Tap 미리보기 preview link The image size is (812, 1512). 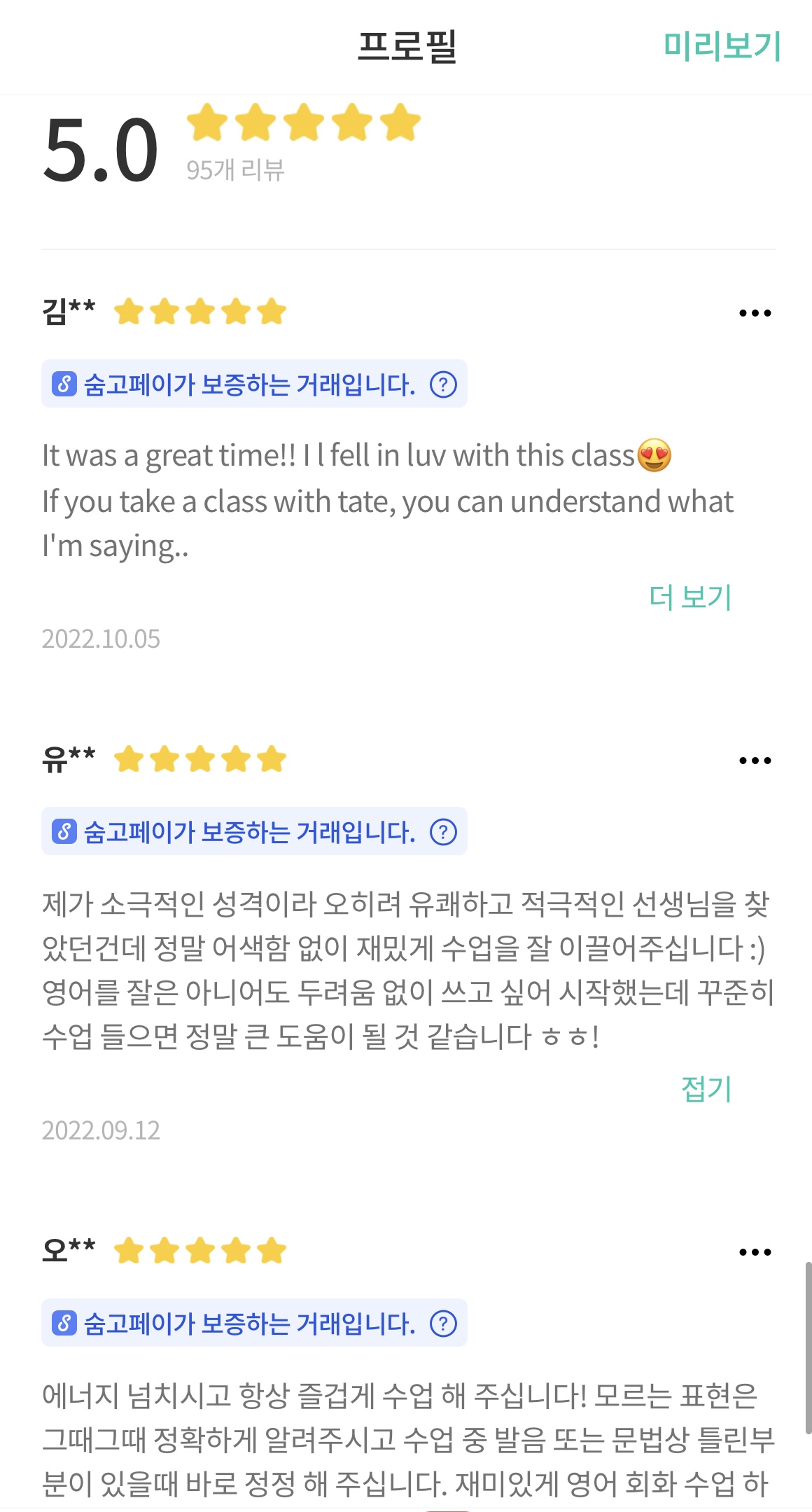(x=722, y=46)
